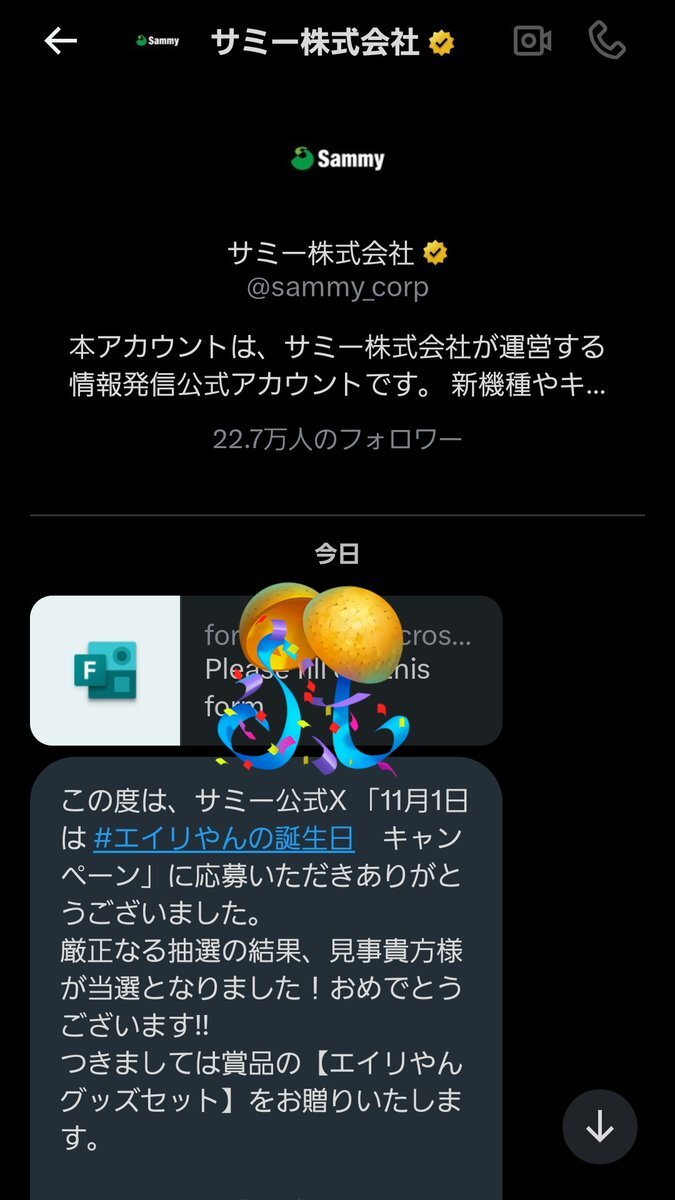
Task: View the @sammy_corp profile section
Action: 337,288
